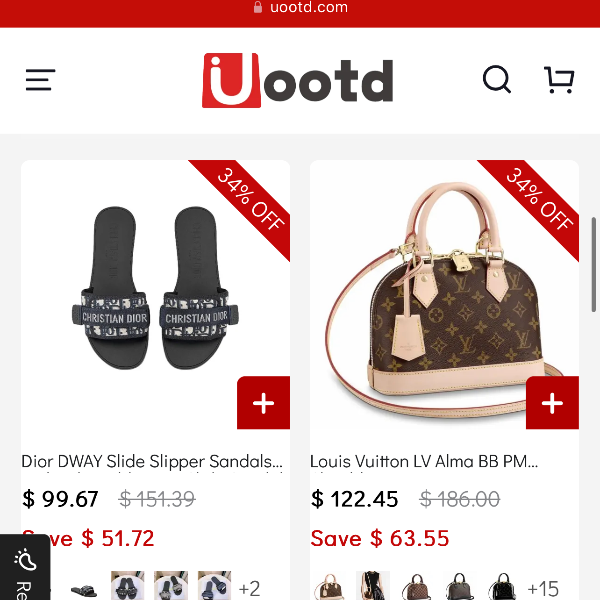
Task: Add Louis Vuitton Alma BB to cart
Action: pos(552,403)
